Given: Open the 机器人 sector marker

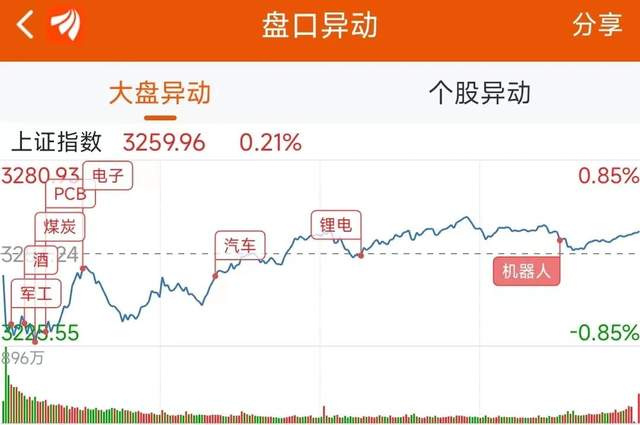Looking at the screenshot, I should [527, 270].
